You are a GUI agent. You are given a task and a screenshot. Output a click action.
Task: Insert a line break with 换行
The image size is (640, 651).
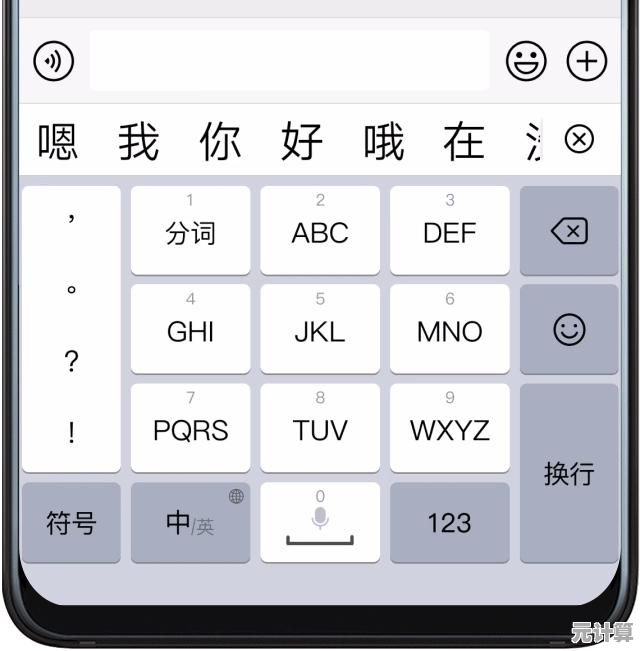569,472
